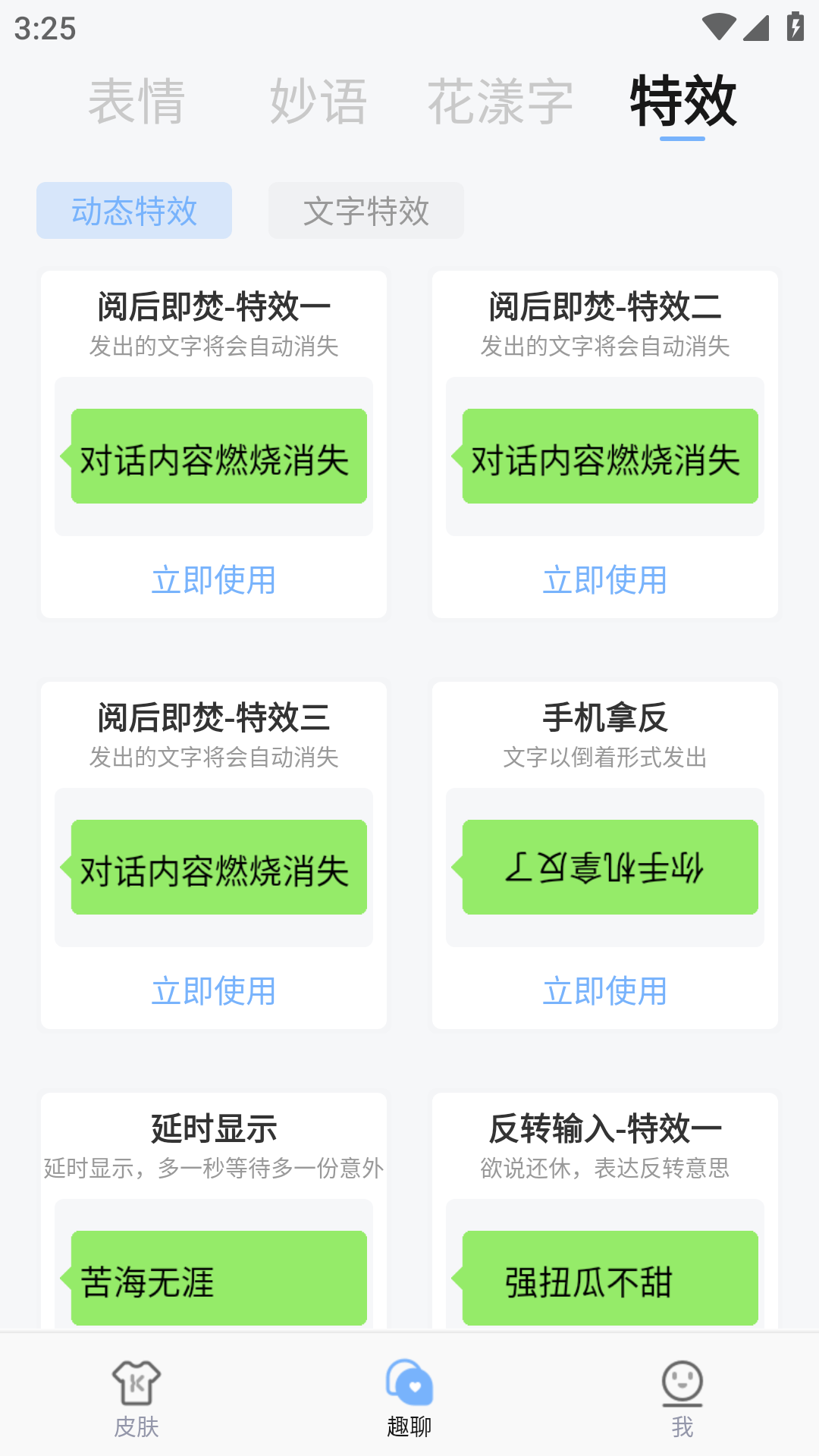Image resolution: width=819 pixels, height=1456 pixels.
Task: Go to the 皮肤 tab
Action: [136, 1397]
